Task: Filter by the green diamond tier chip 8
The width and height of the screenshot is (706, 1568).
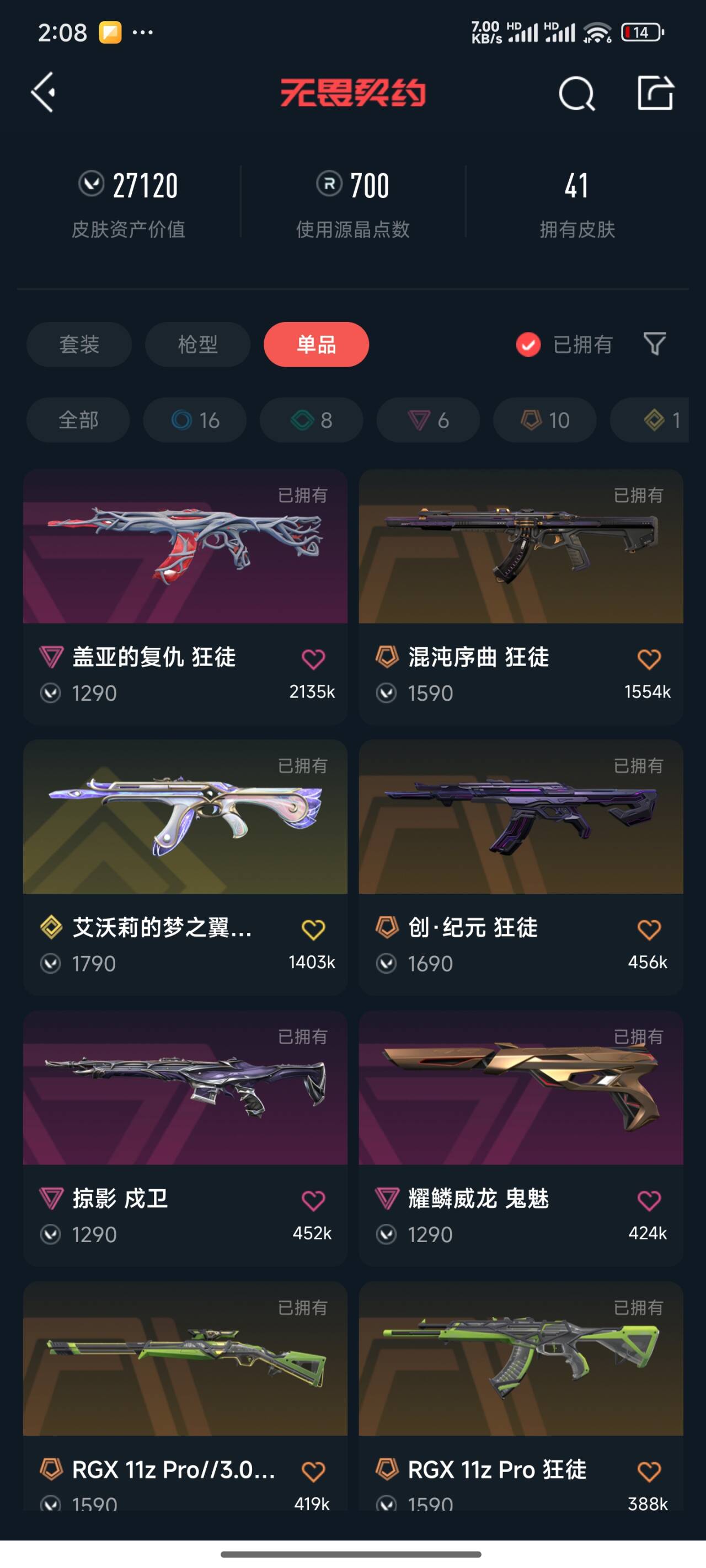Action: (311, 420)
